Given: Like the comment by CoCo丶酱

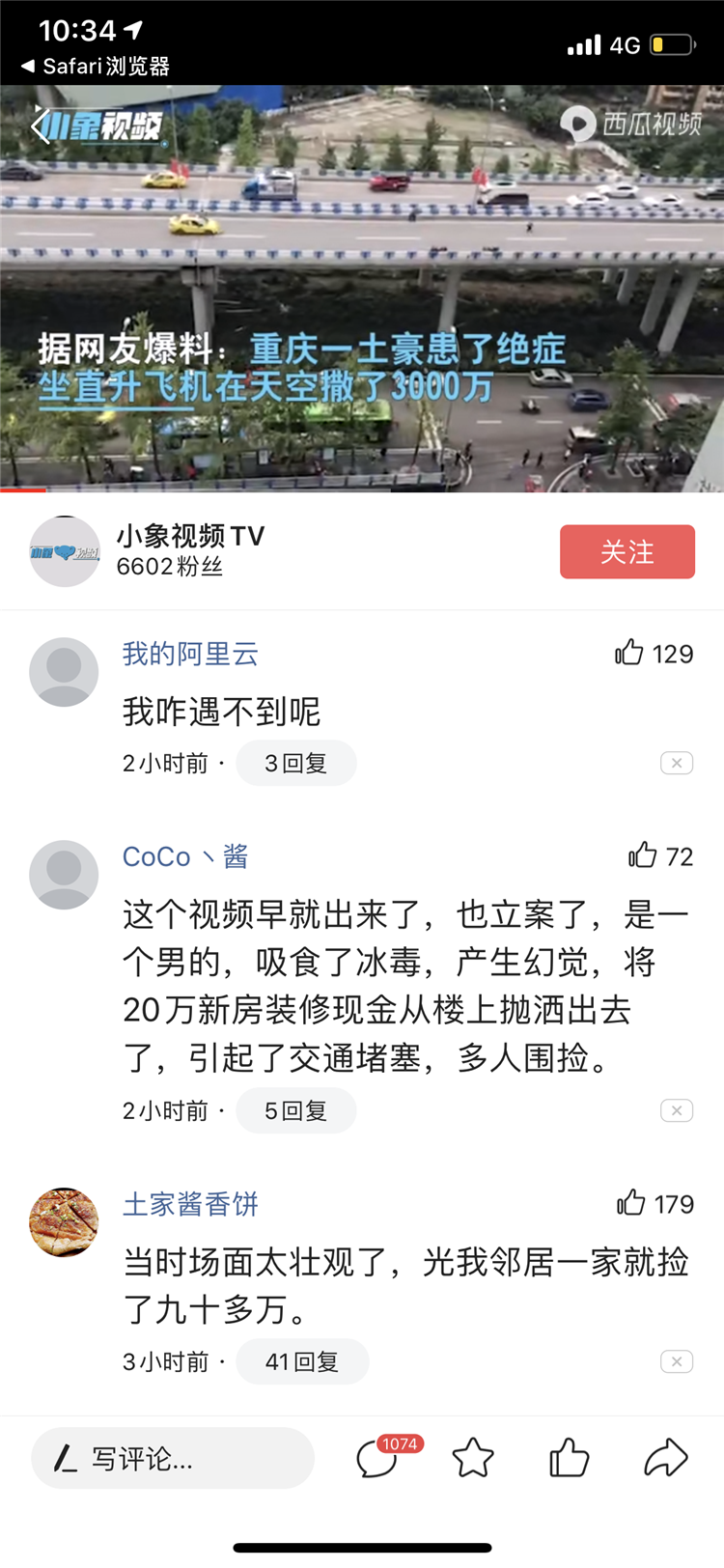Looking at the screenshot, I should click(643, 856).
